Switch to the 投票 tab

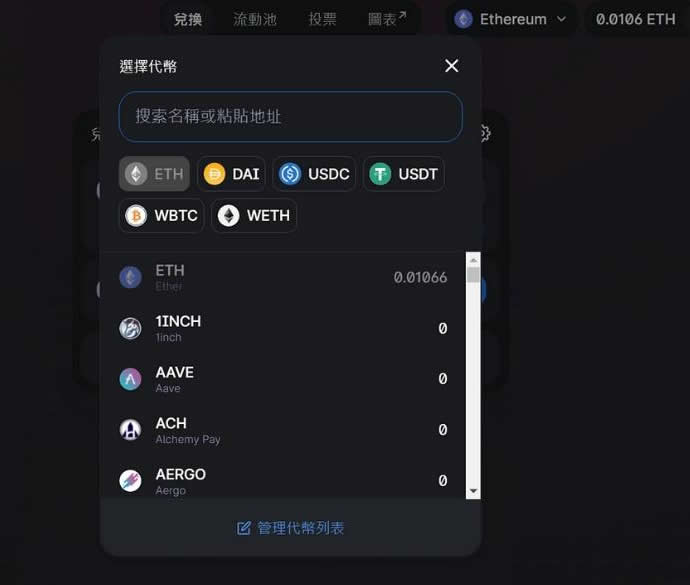(322, 19)
